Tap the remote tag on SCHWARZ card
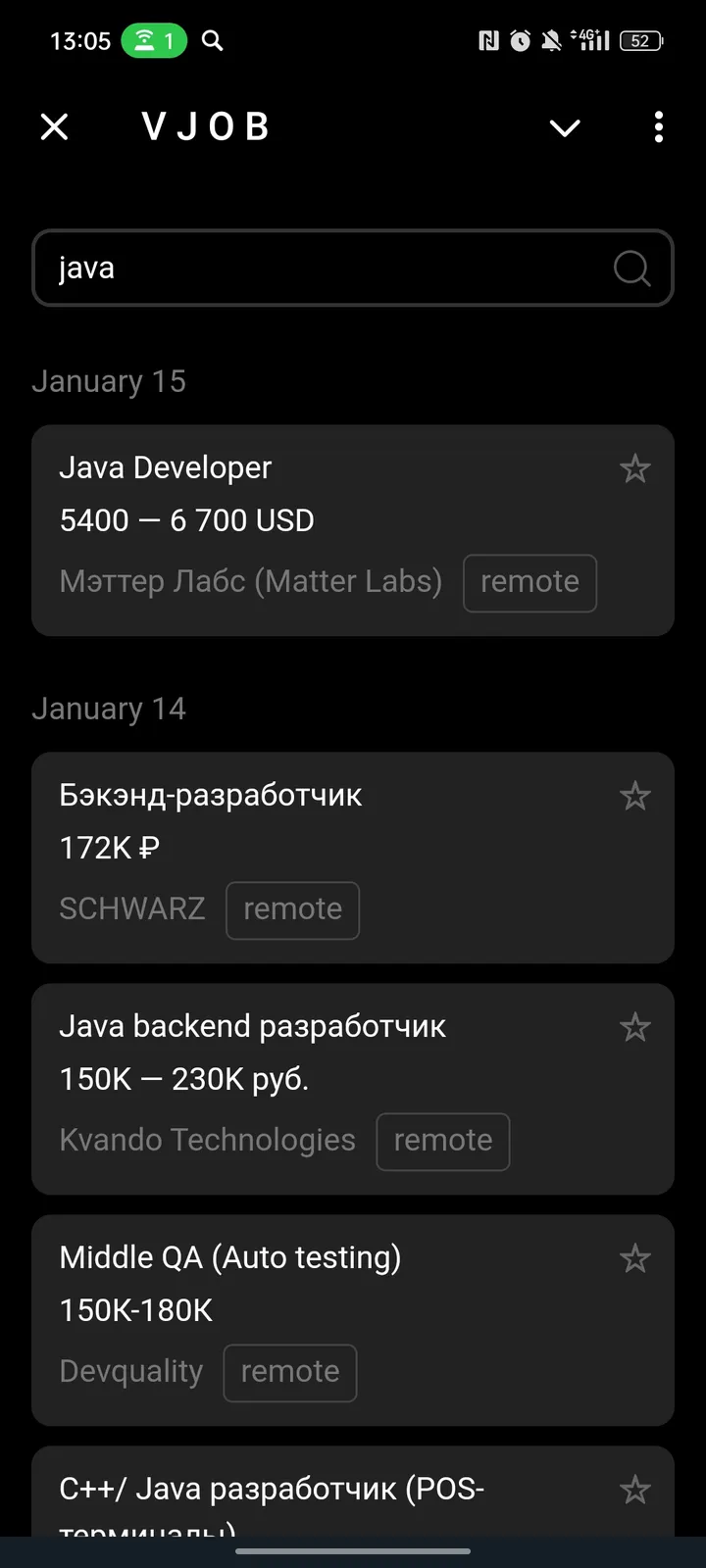706x1568 pixels. tap(292, 910)
